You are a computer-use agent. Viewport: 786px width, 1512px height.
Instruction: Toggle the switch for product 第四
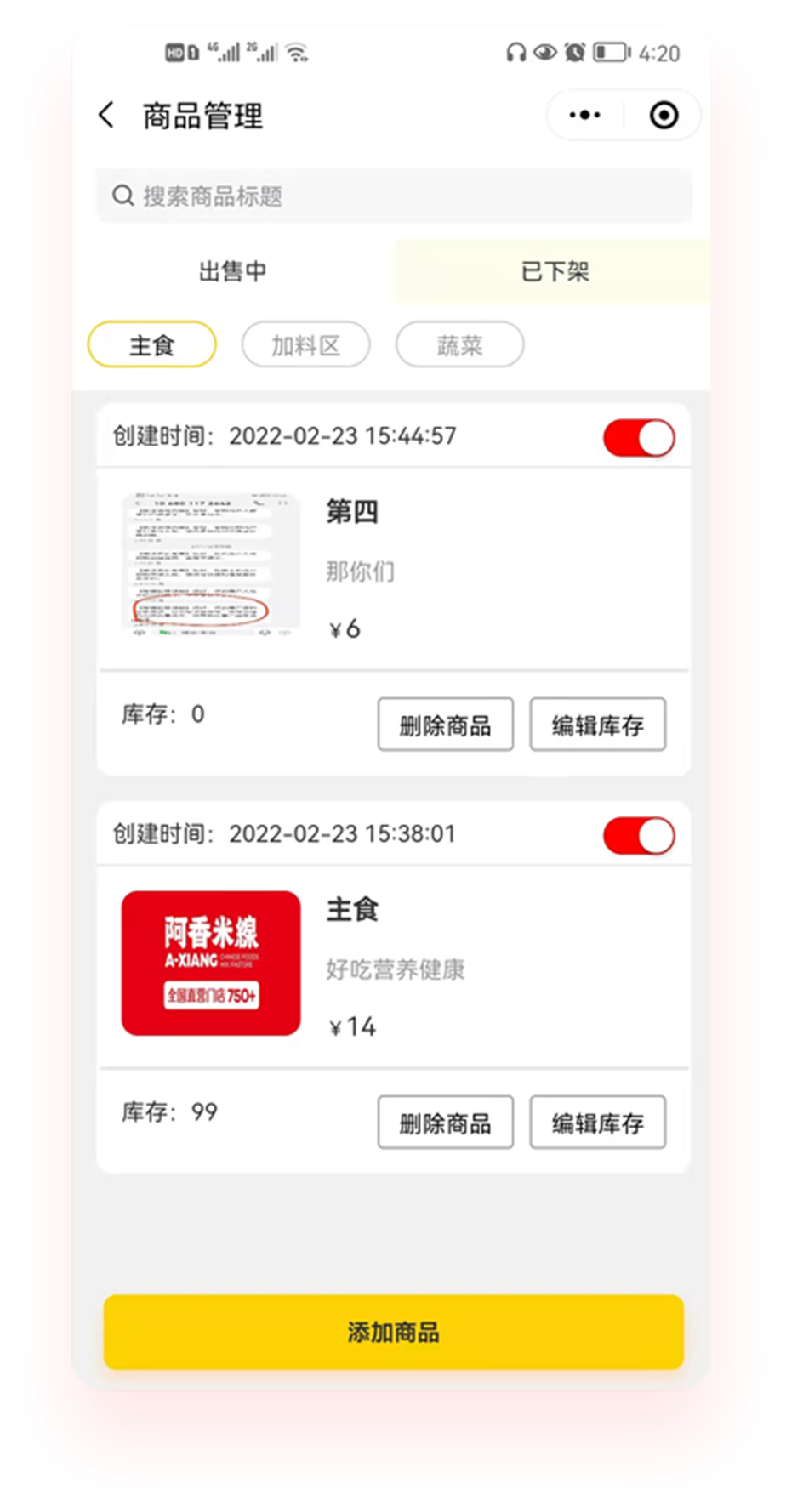pos(639,438)
